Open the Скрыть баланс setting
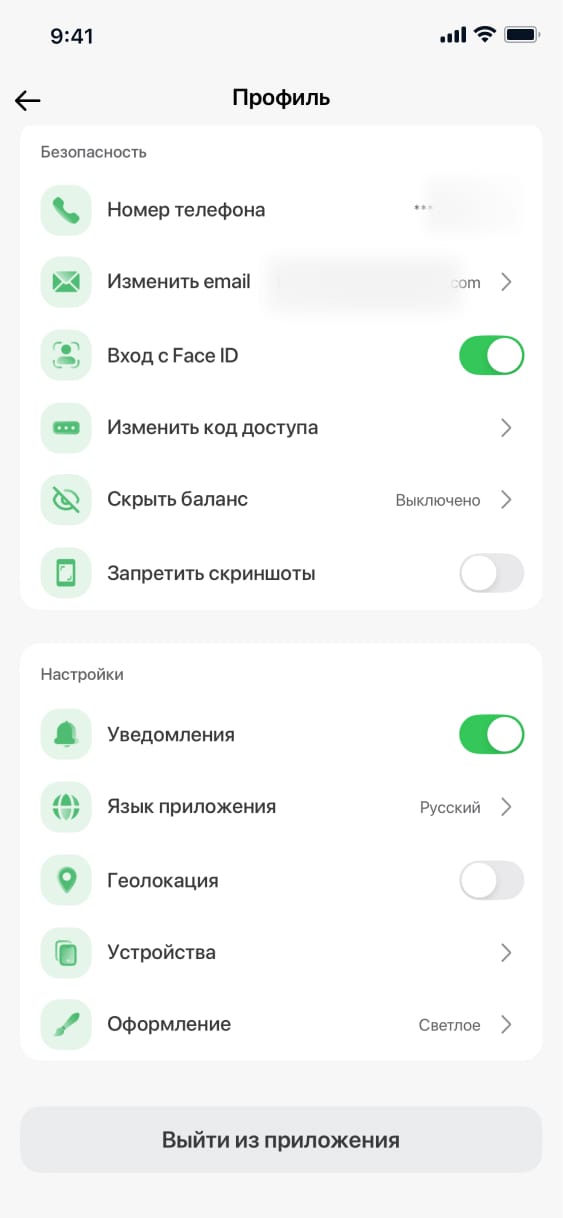This screenshot has width=563, height=1218. [x=281, y=500]
